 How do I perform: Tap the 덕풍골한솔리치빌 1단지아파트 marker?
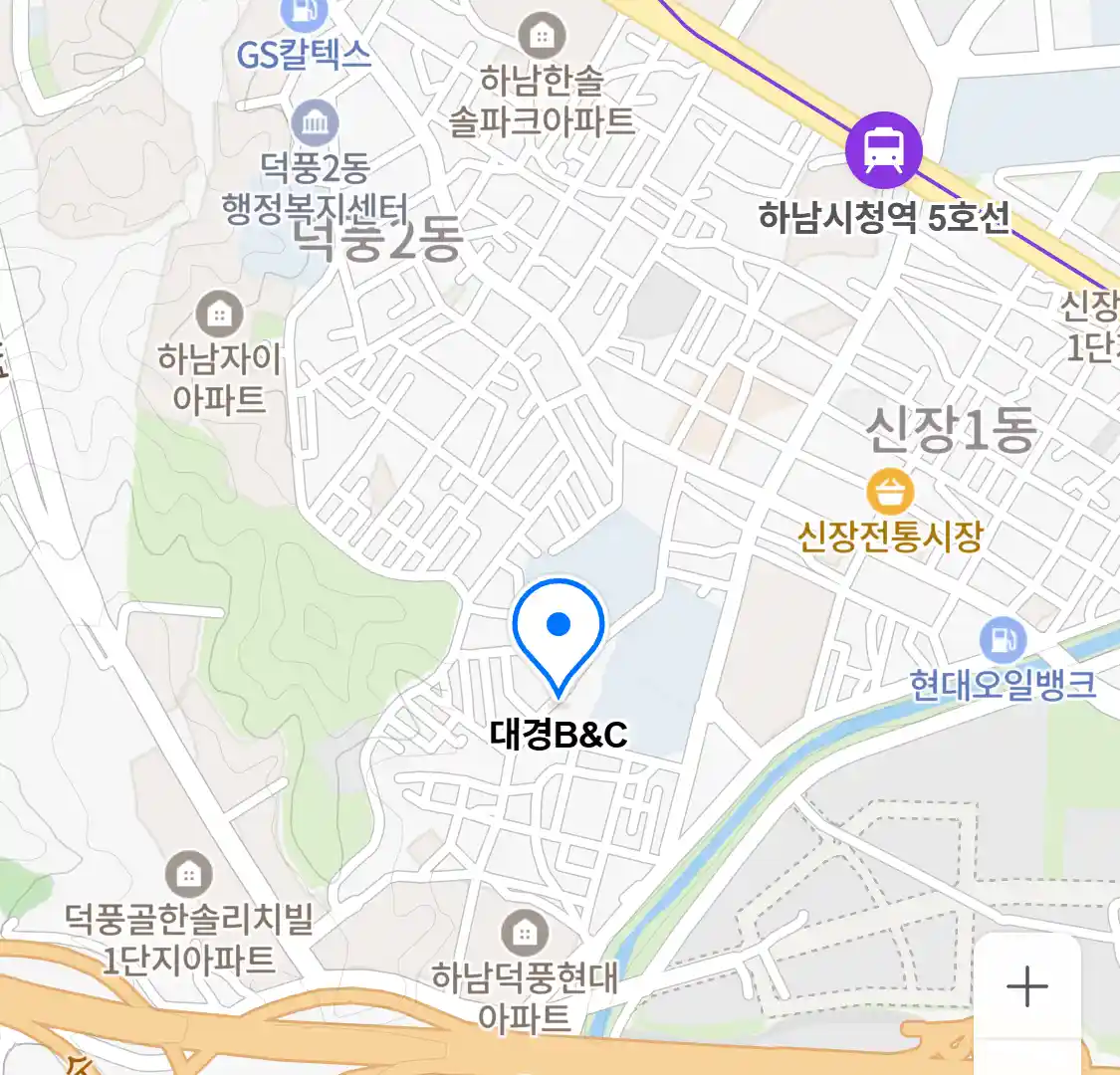[x=187, y=875]
